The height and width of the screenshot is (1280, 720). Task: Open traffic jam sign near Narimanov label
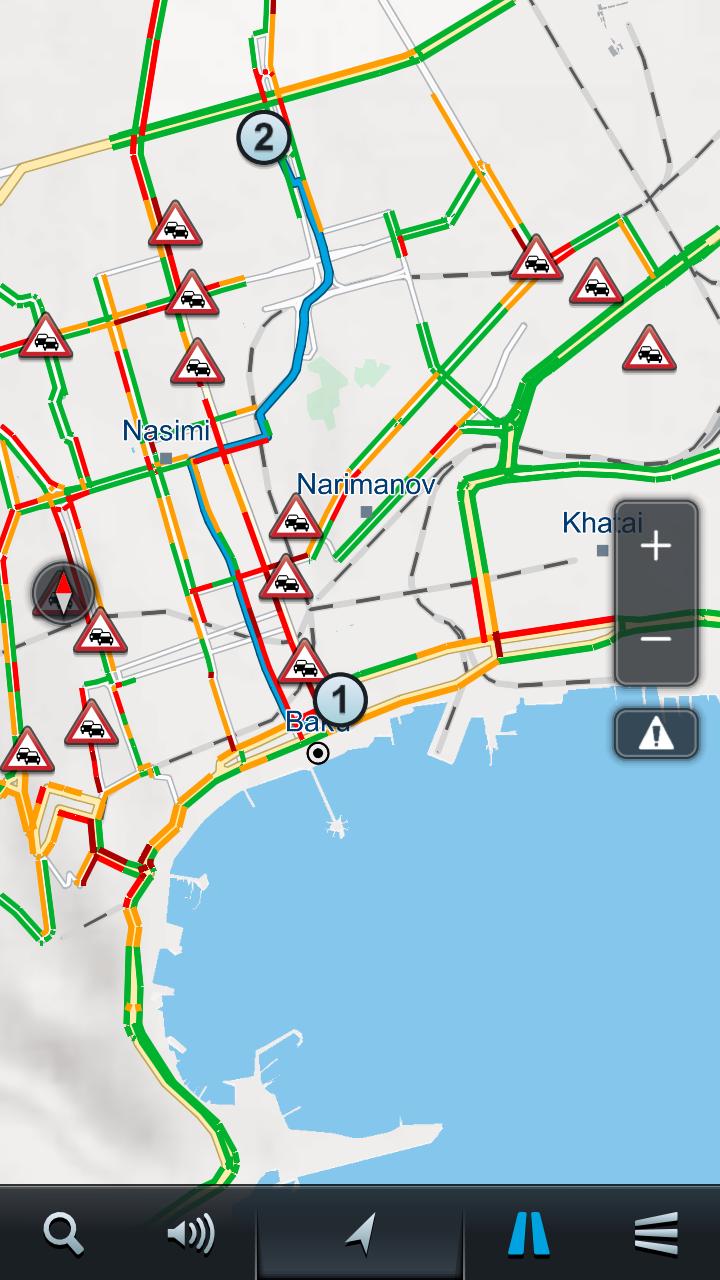pos(296,519)
